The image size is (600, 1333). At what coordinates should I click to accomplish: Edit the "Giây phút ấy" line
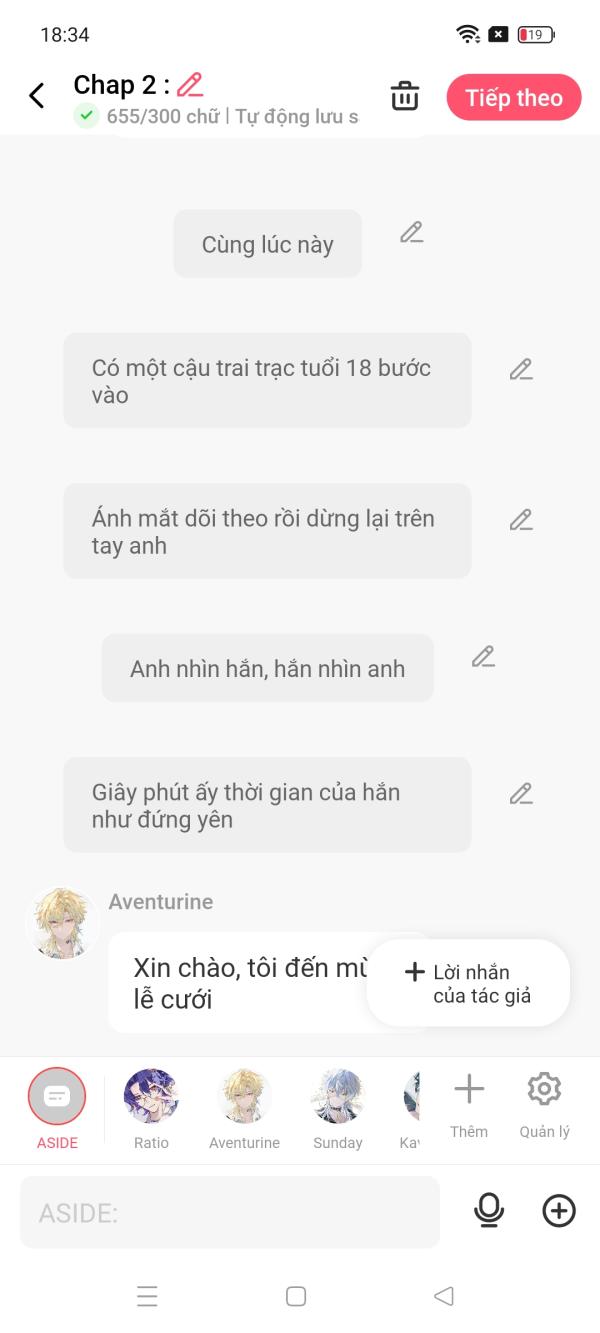(x=520, y=794)
